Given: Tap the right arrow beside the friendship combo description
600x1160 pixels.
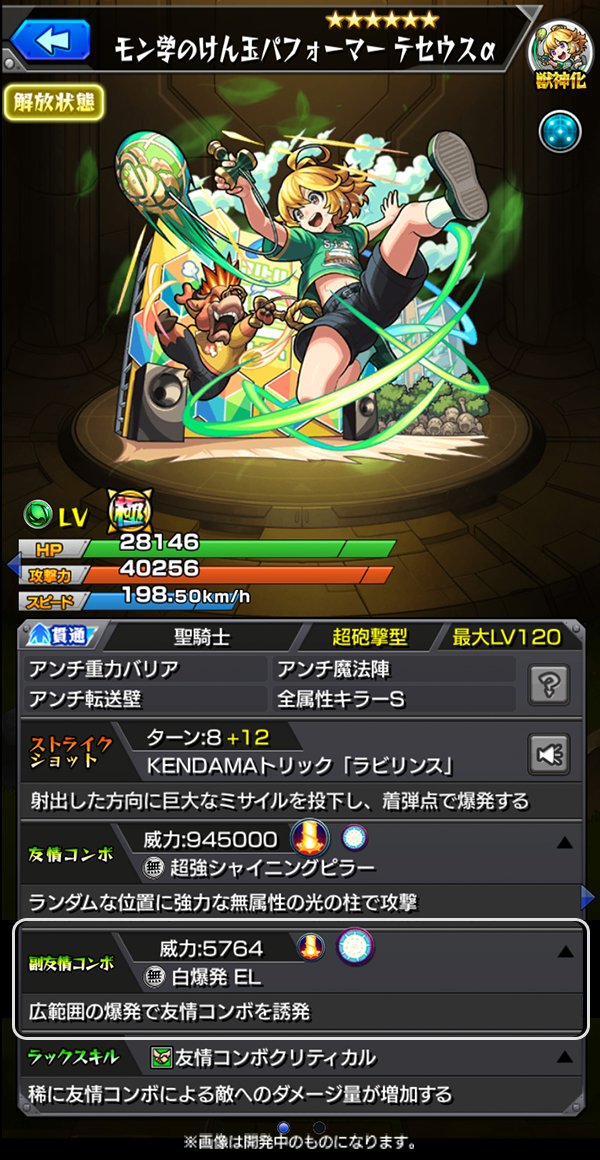Looking at the screenshot, I should [587, 897].
